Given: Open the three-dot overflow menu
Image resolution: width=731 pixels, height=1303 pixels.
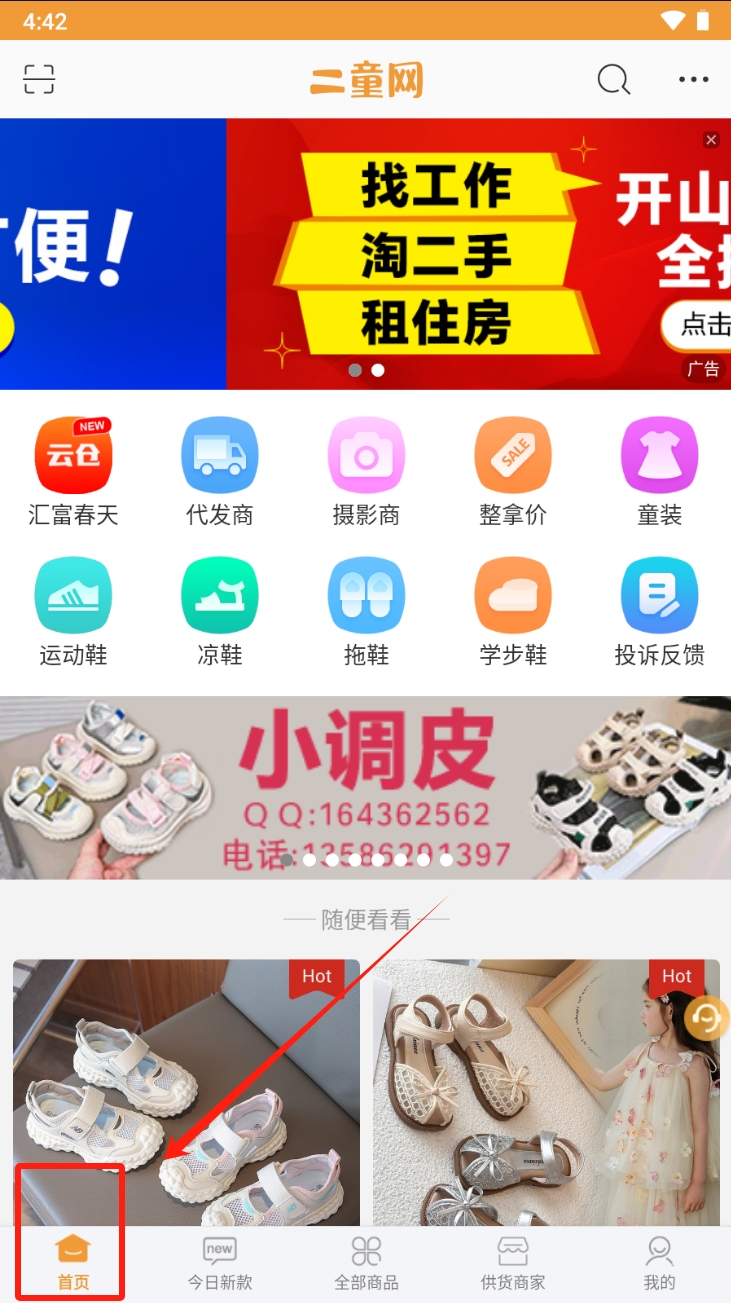Looking at the screenshot, I should pyautogui.click(x=693, y=79).
